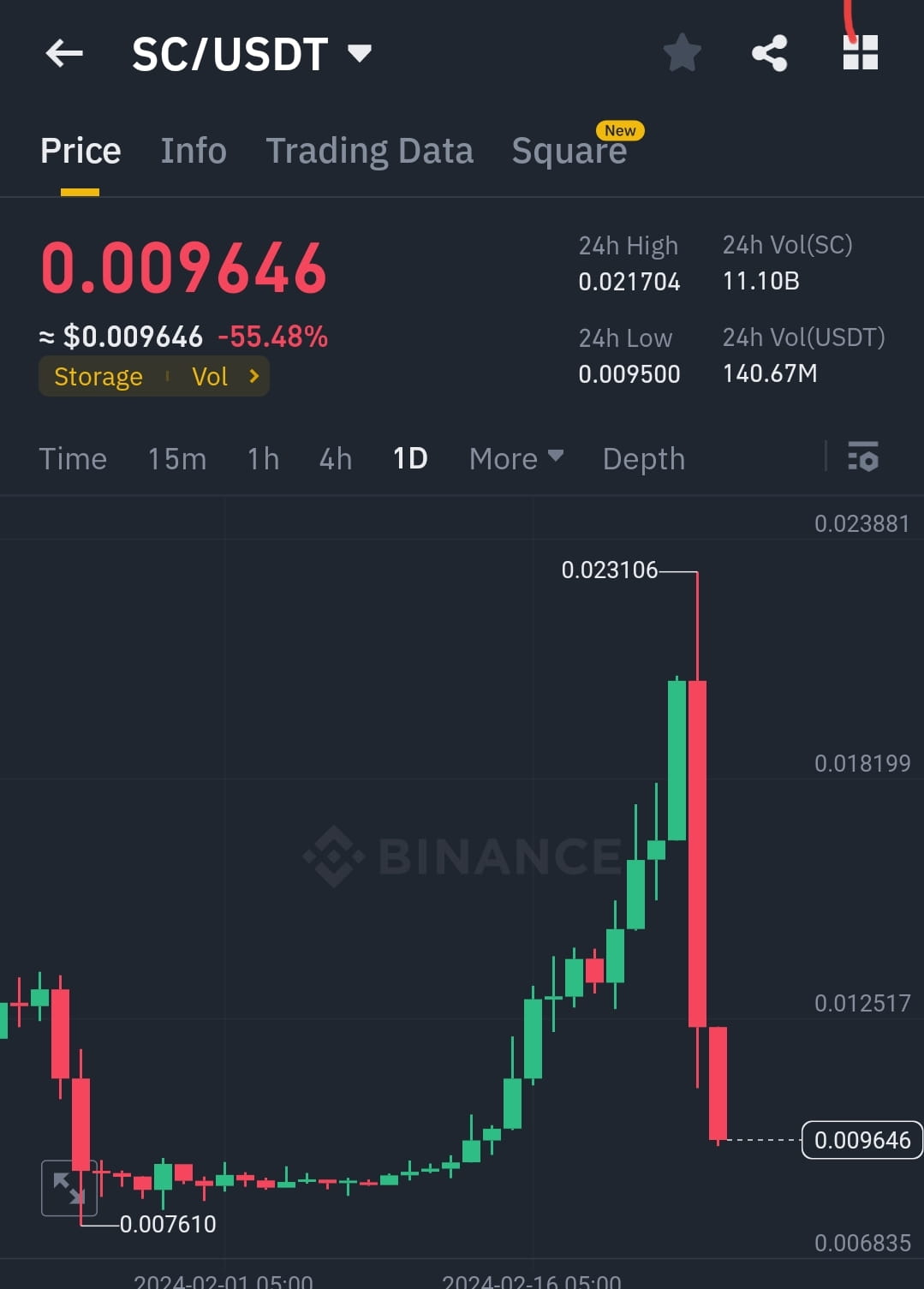Open the grid layout icon top right
924x1289 pixels.
(x=859, y=51)
